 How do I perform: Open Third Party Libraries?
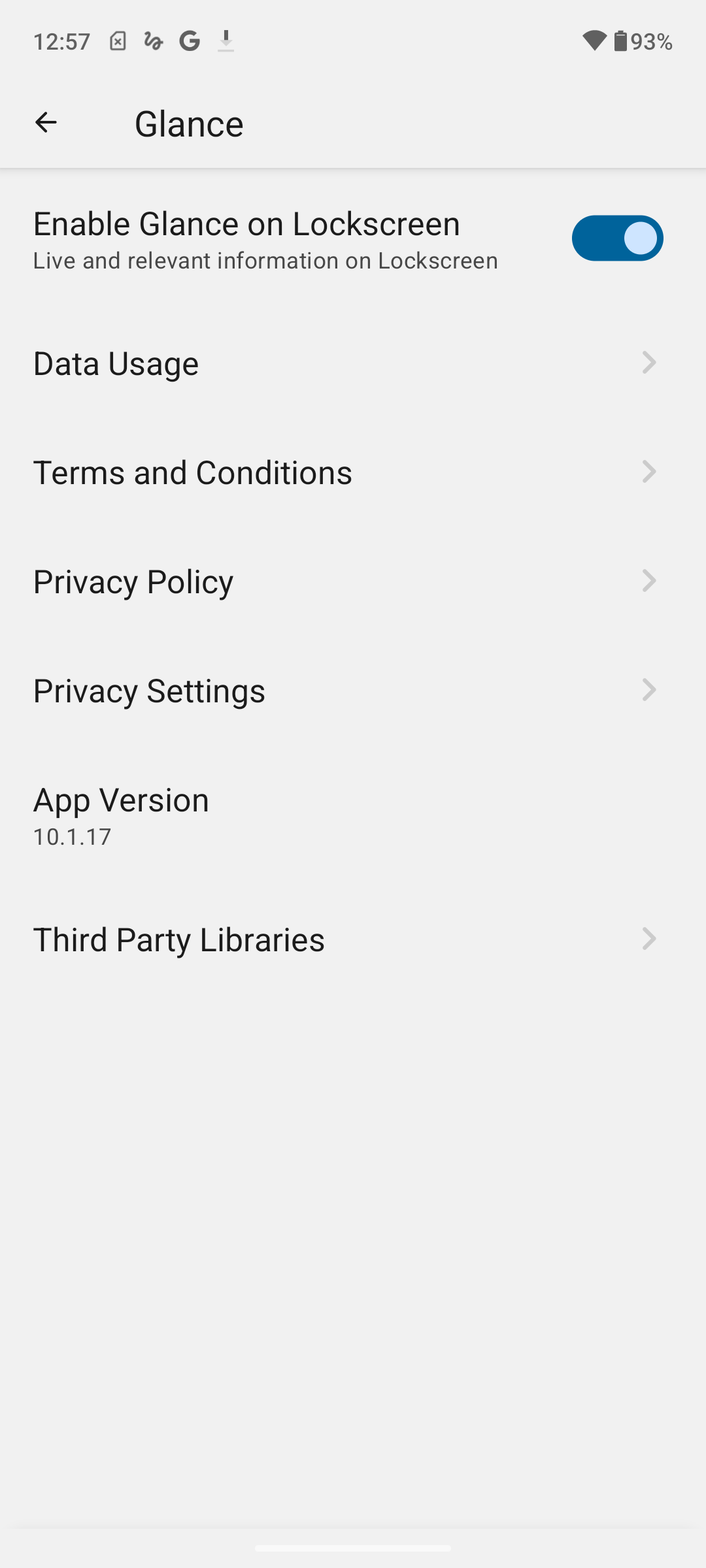(x=179, y=939)
